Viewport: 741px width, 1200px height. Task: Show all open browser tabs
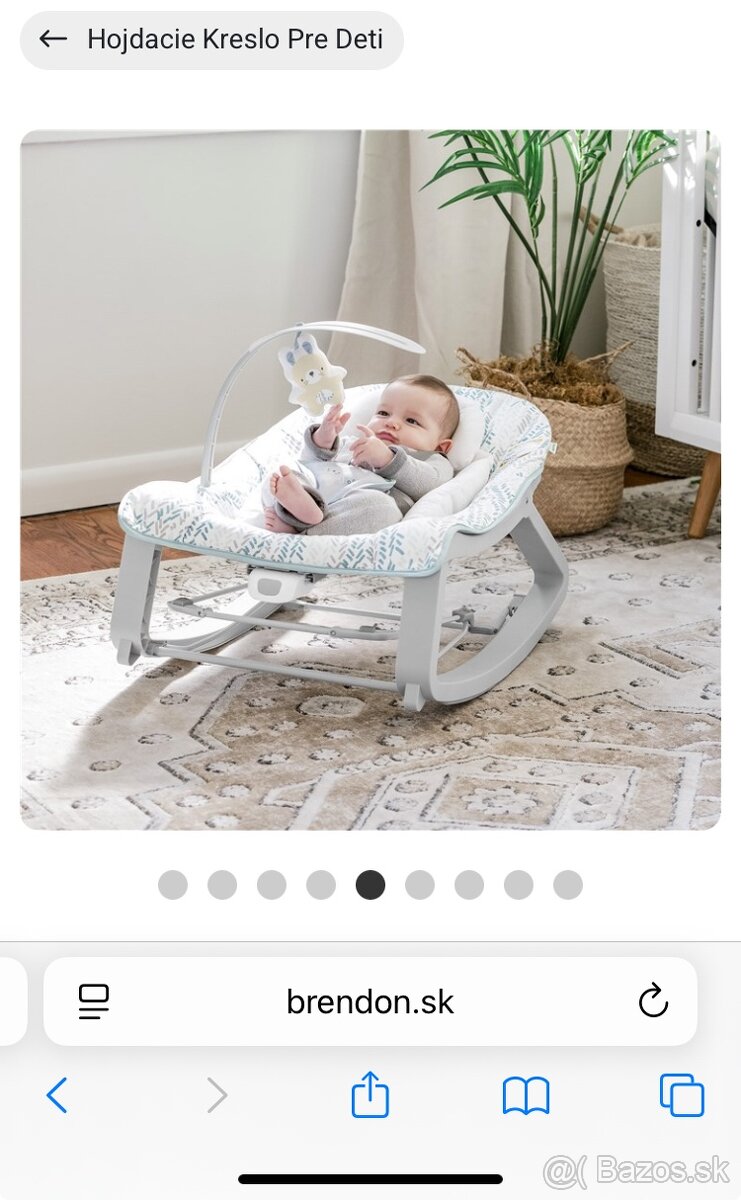coord(682,1096)
